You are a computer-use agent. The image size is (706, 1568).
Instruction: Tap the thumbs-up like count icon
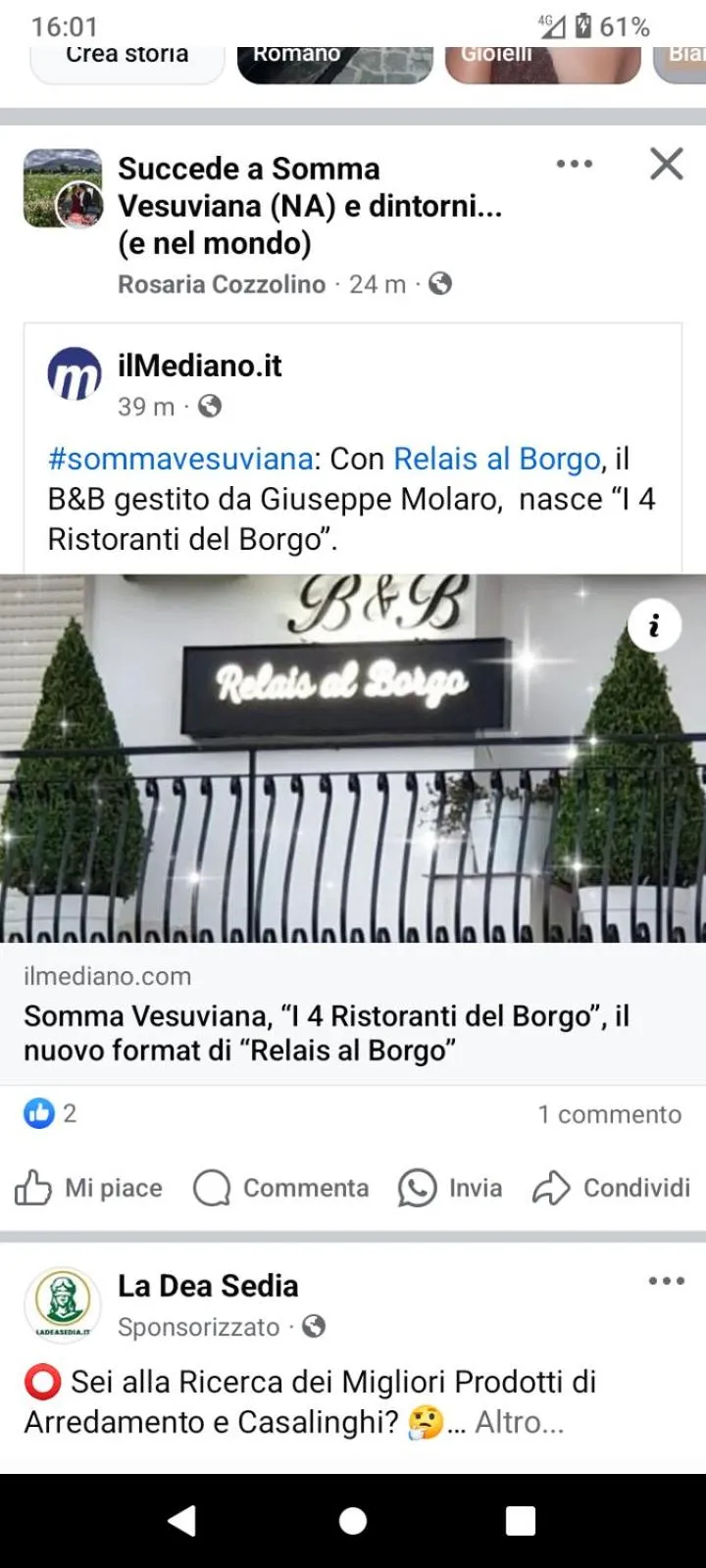(x=38, y=1113)
